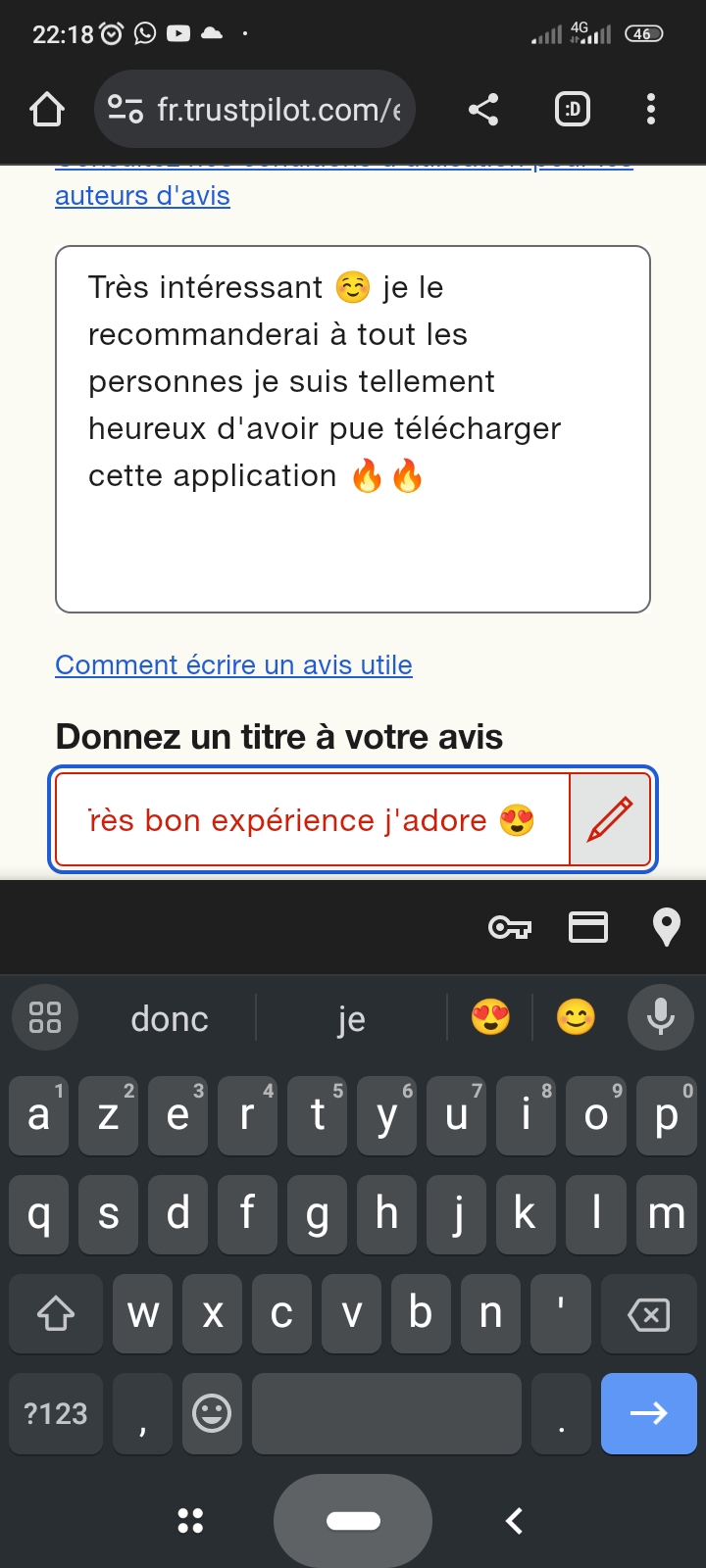Open the "auteurs d'avis" link
The width and height of the screenshot is (706, 1568).
(x=142, y=196)
